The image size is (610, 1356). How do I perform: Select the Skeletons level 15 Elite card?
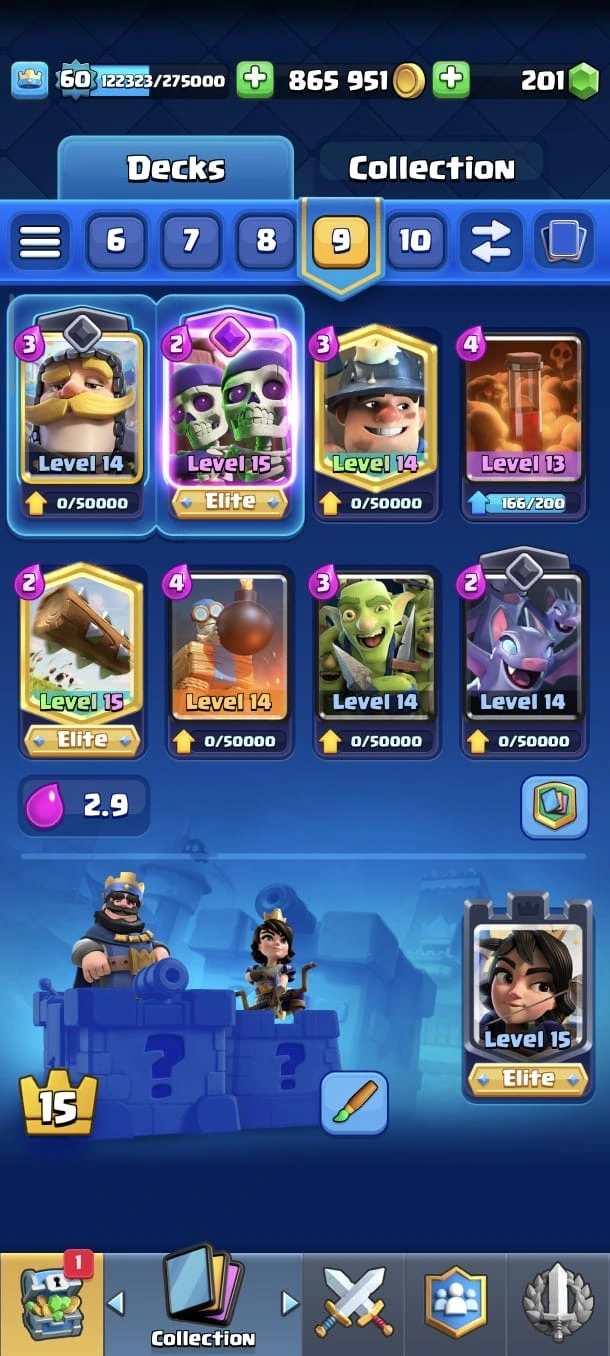point(230,410)
